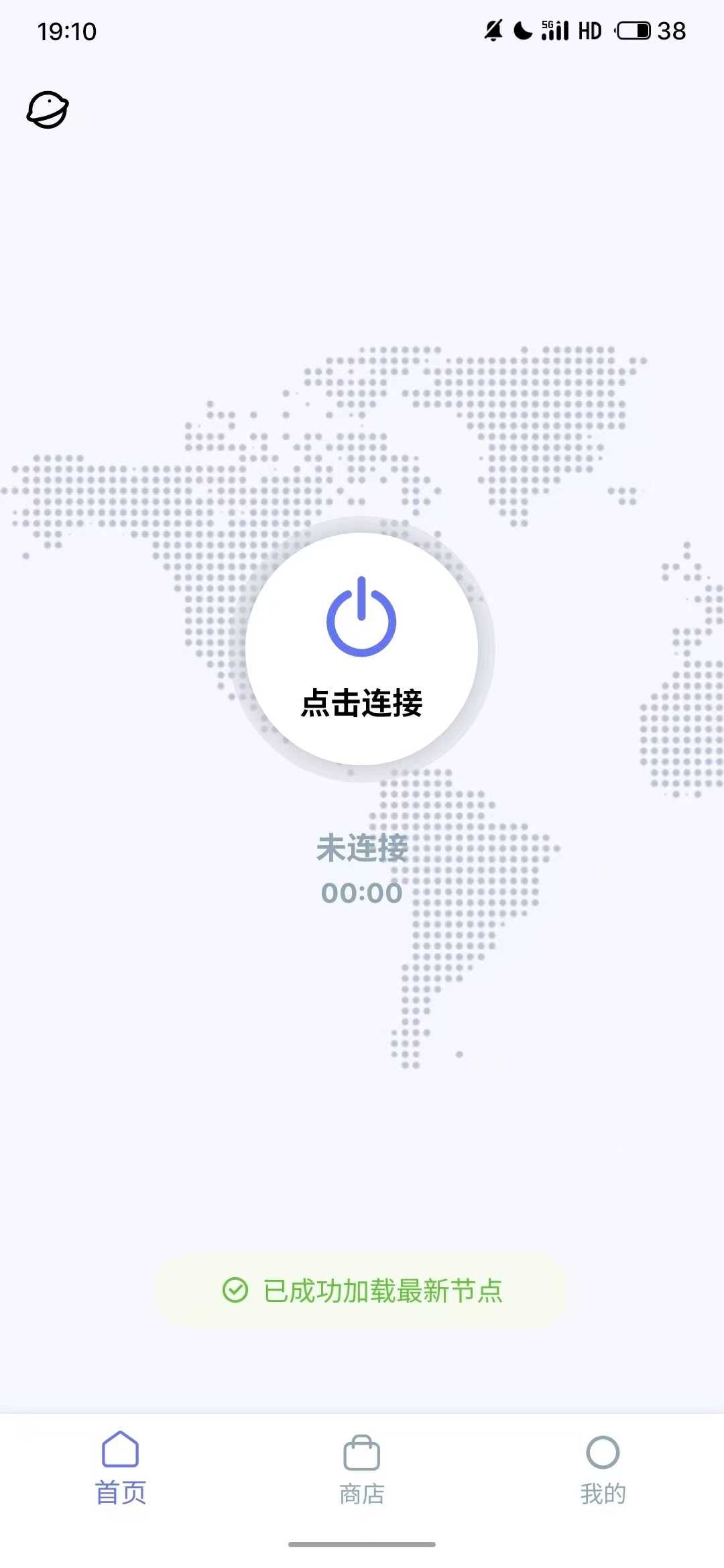Select the 首页 tab

(x=121, y=1469)
